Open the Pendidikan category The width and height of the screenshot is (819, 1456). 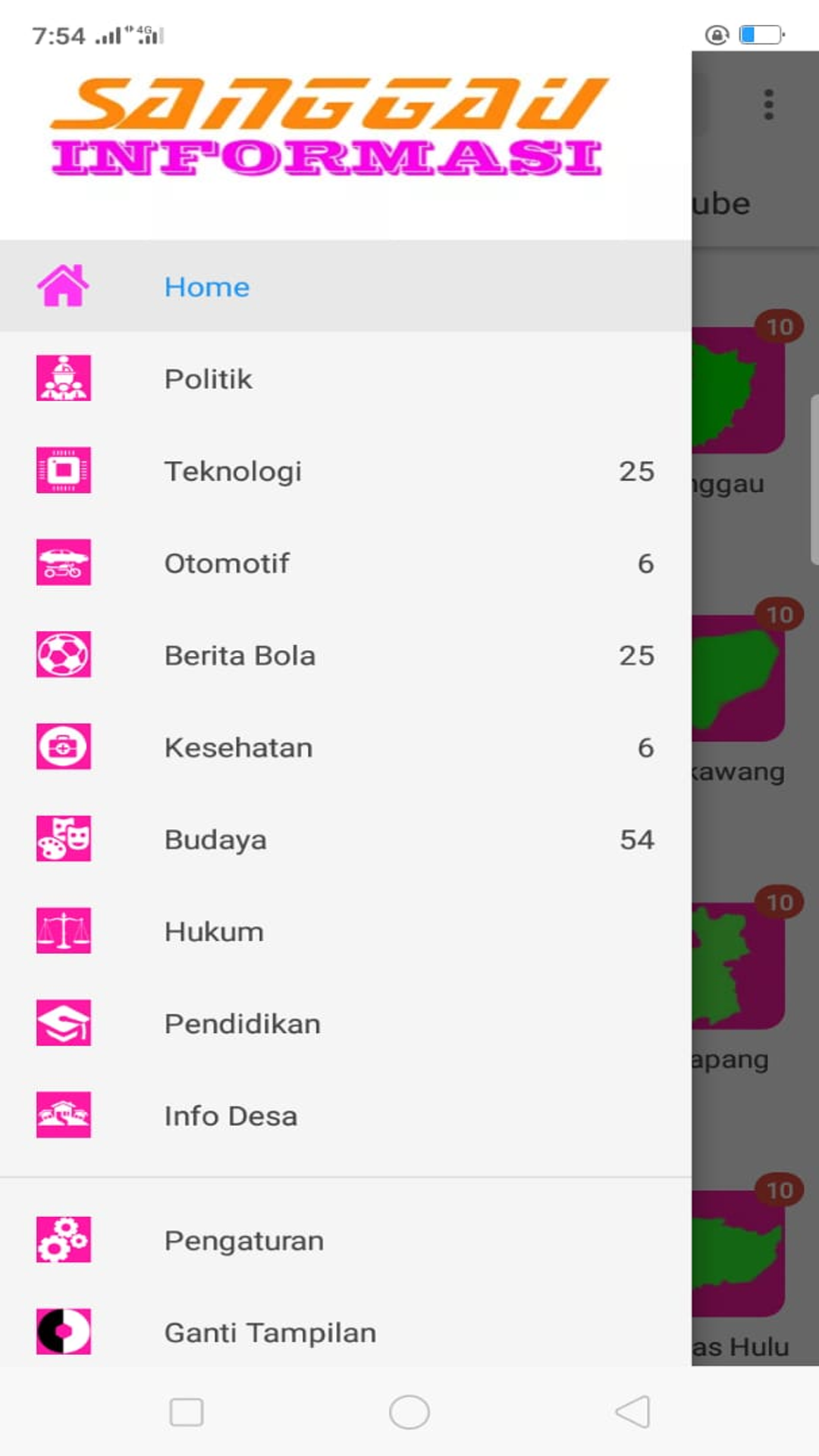pyautogui.click(x=243, y=1024)
